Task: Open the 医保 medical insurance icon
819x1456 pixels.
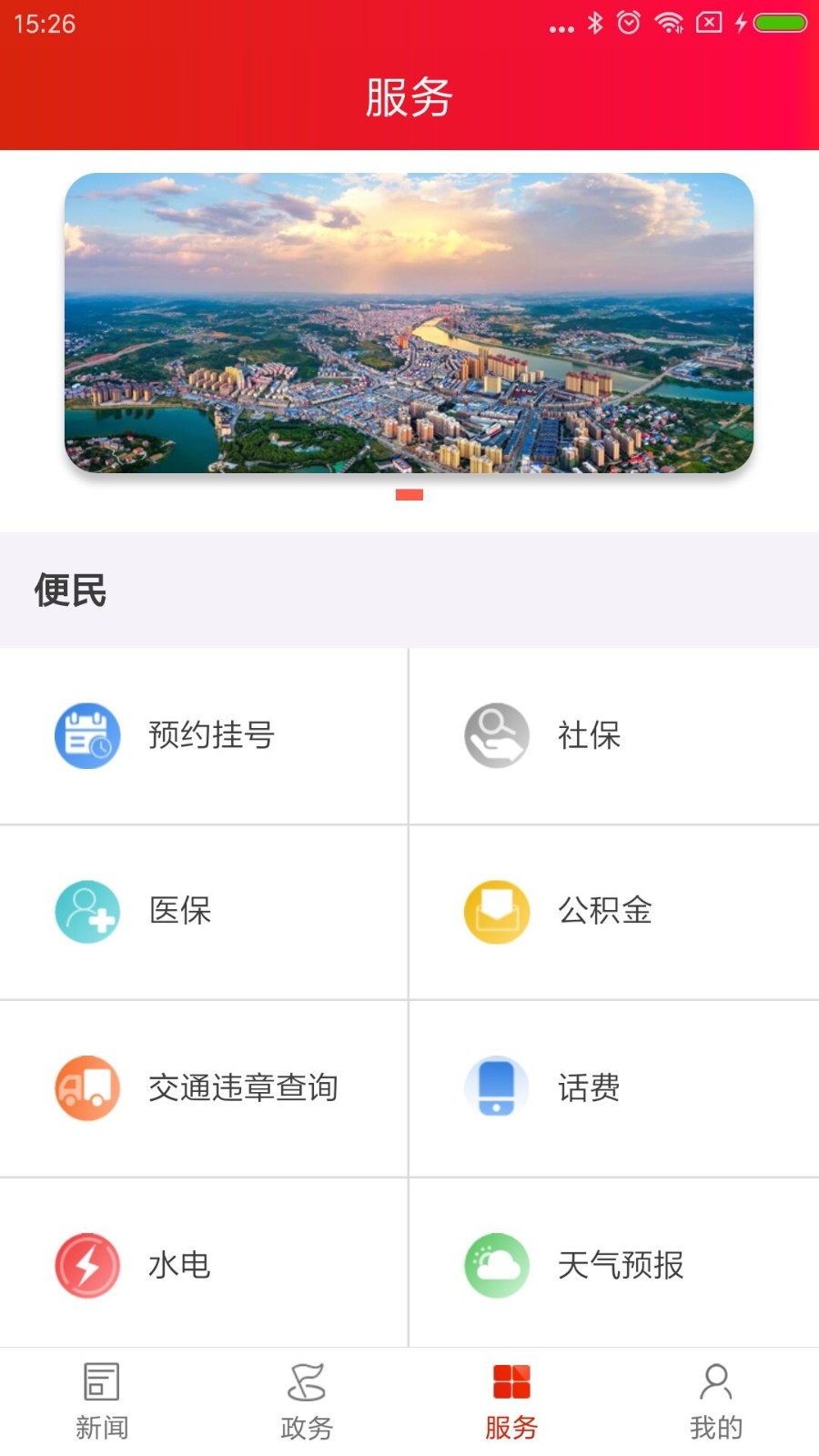Action: click(86, 911)
